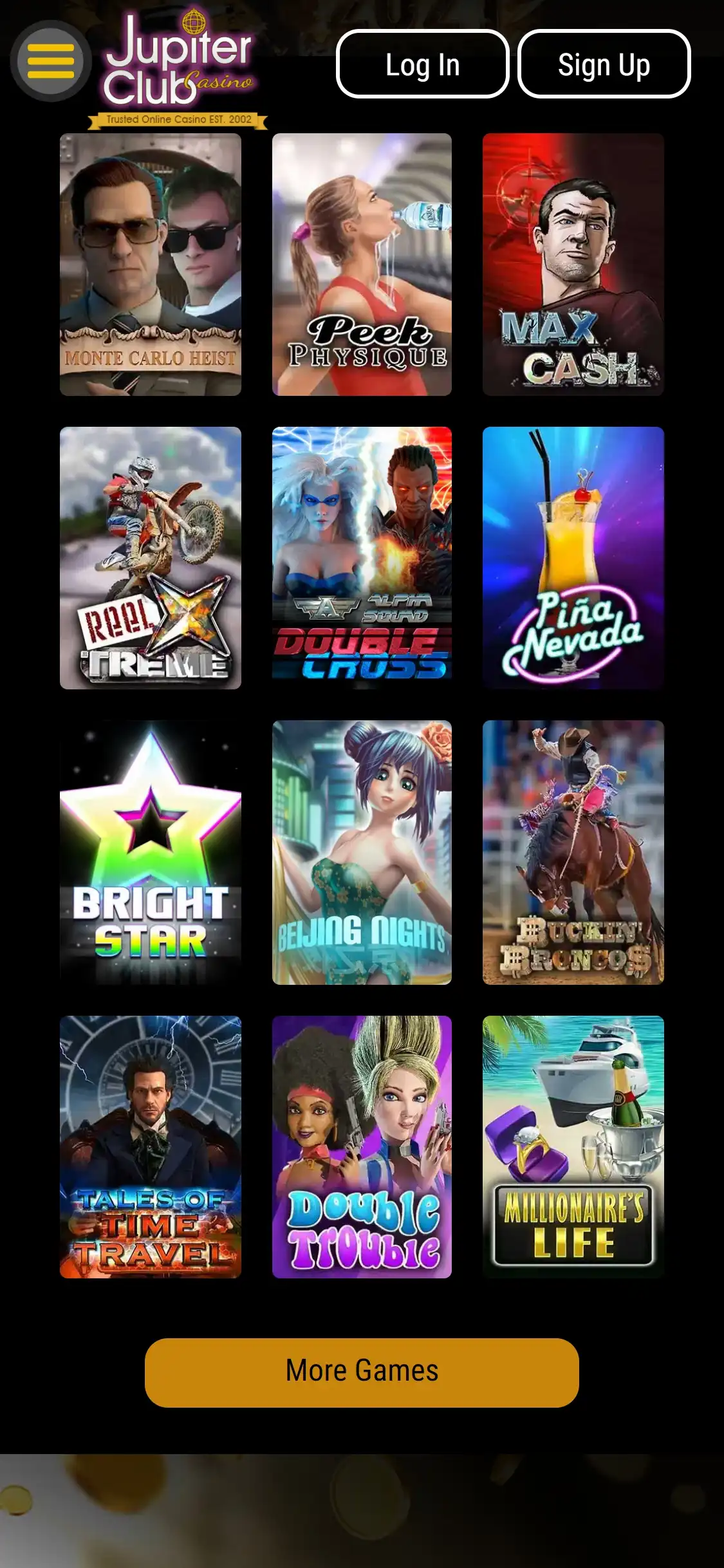
Task: Load More Games
Action: [x=362, y=1372]
